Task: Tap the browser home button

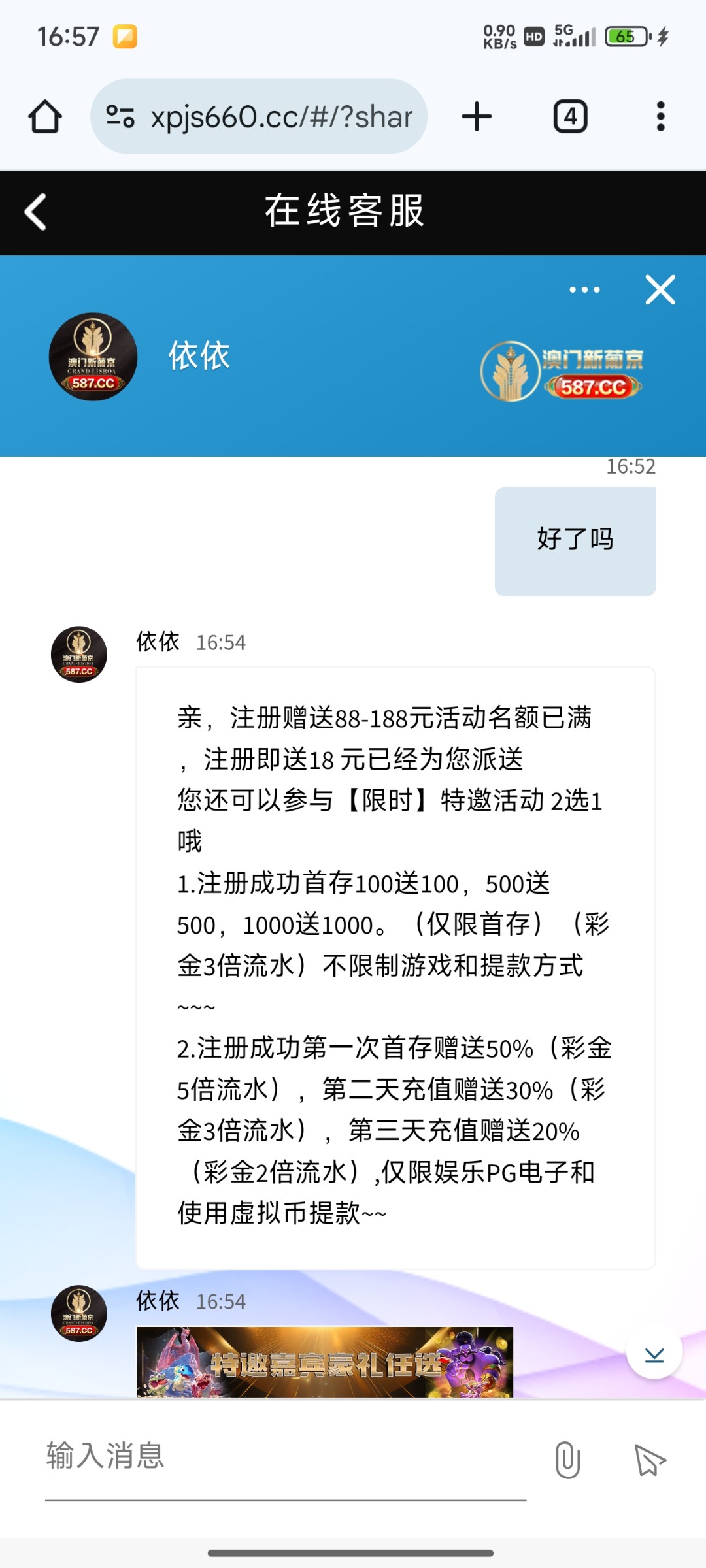Action: (x=45, y=117)
